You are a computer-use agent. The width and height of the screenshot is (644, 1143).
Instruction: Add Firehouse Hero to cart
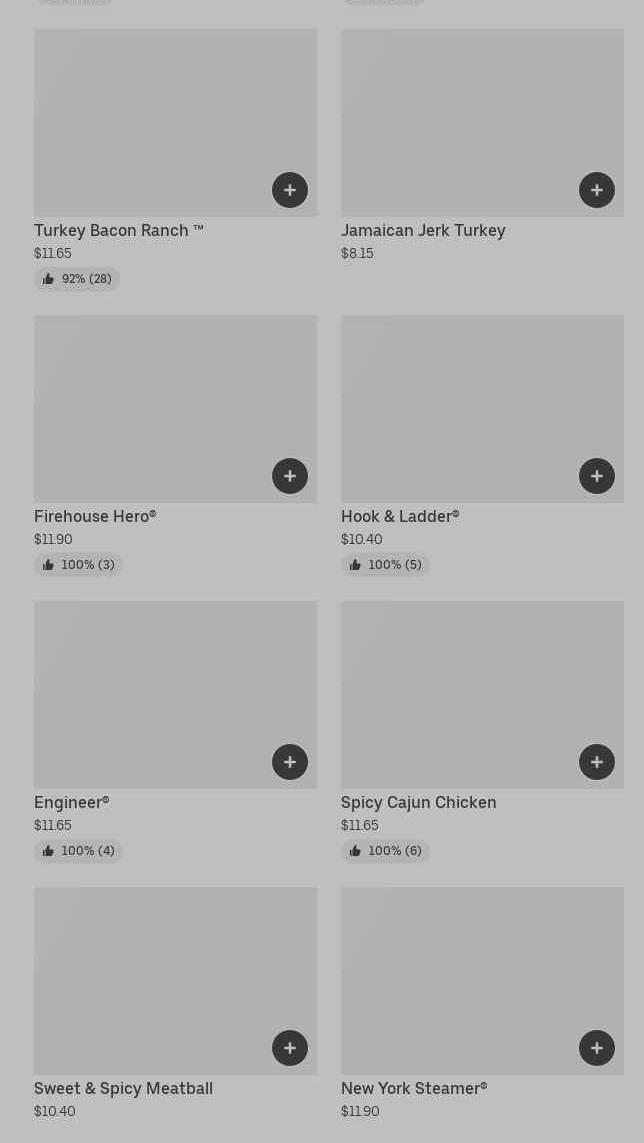click(290, 476)
